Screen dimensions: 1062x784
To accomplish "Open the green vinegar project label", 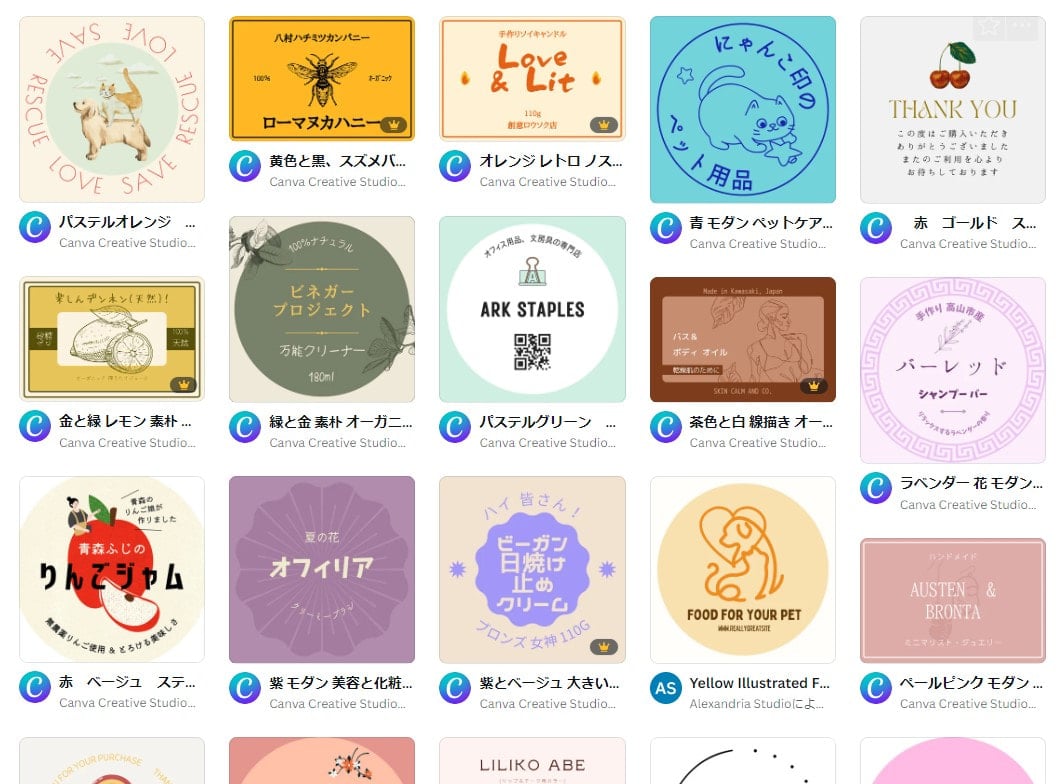I will point(321,309).
